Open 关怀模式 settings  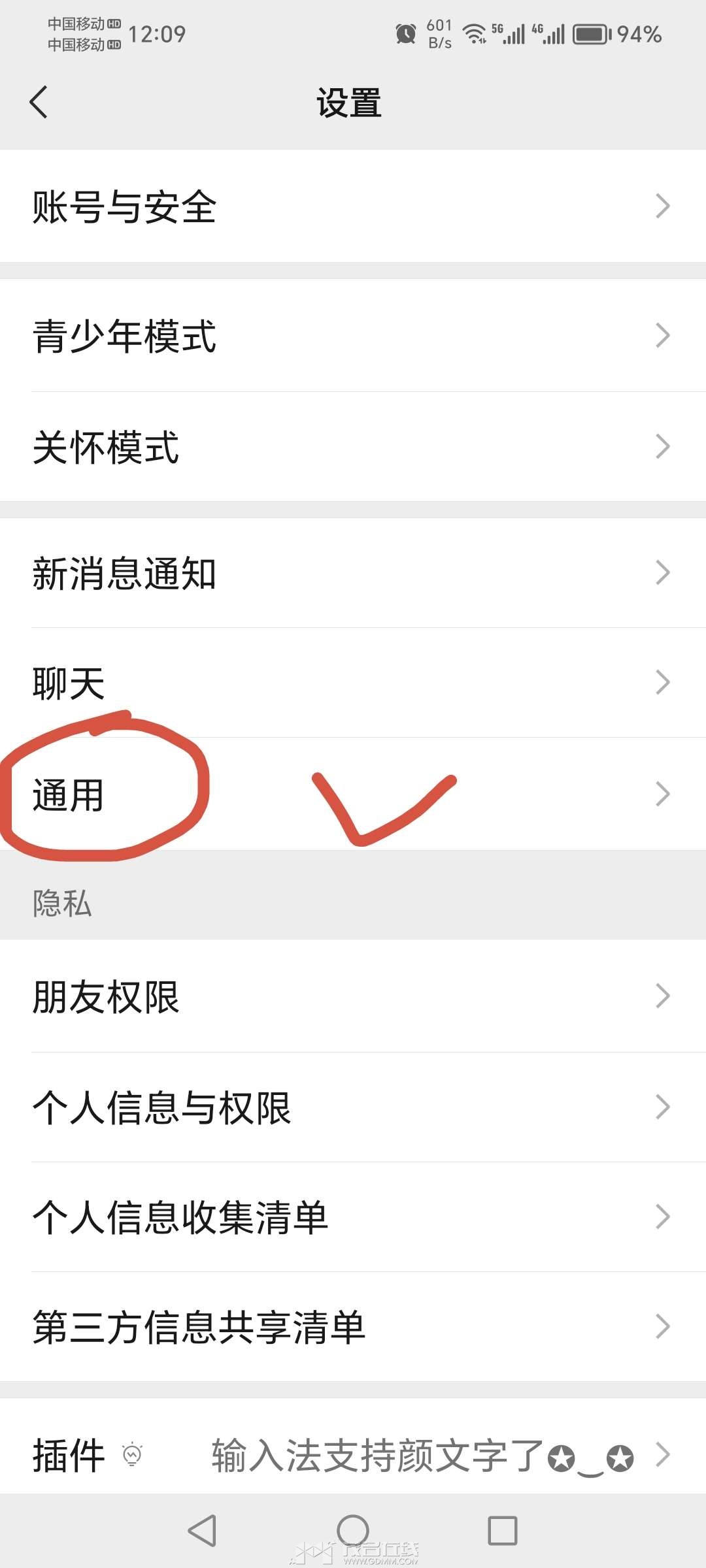click(x=353, y=447)
